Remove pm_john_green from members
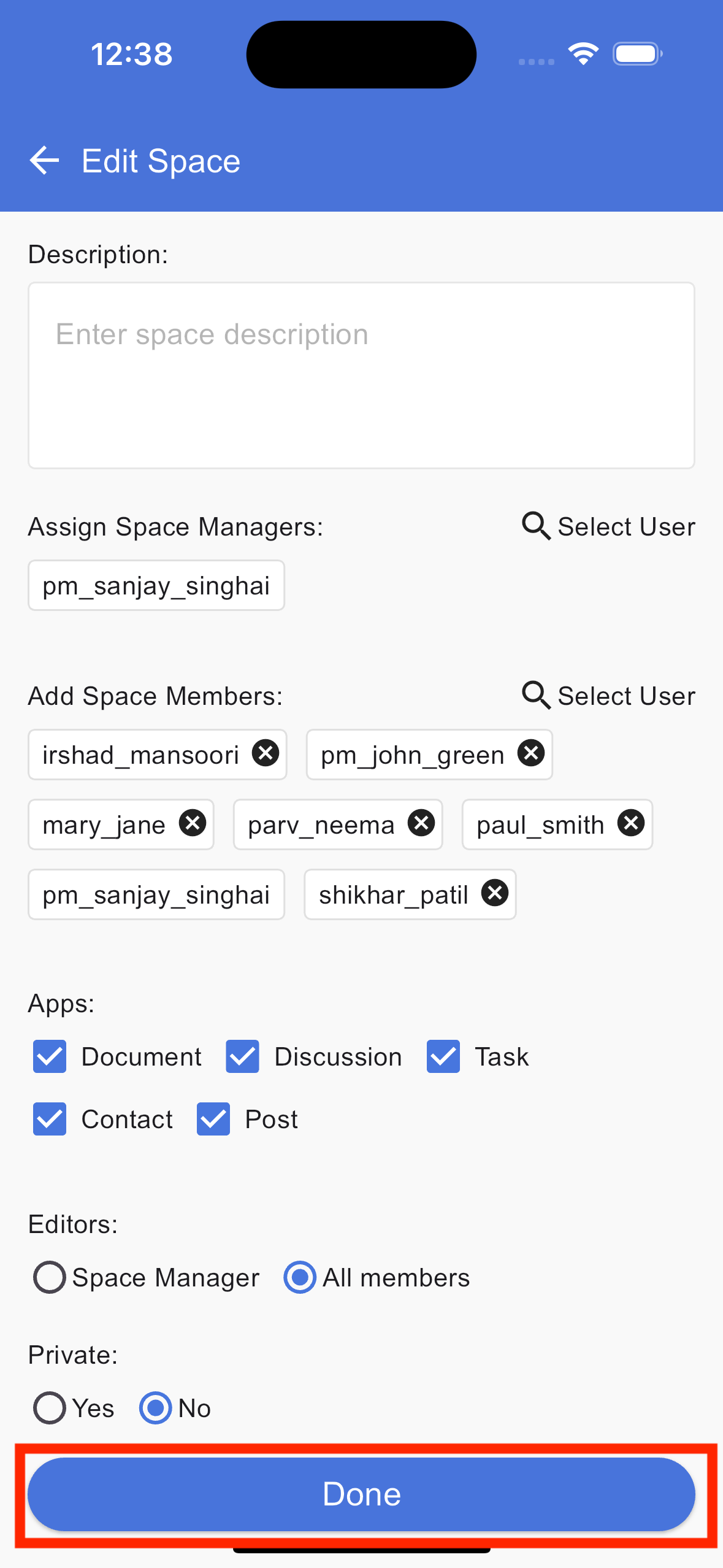Screen dimensions: 723x1568 (x=531, y=753)
